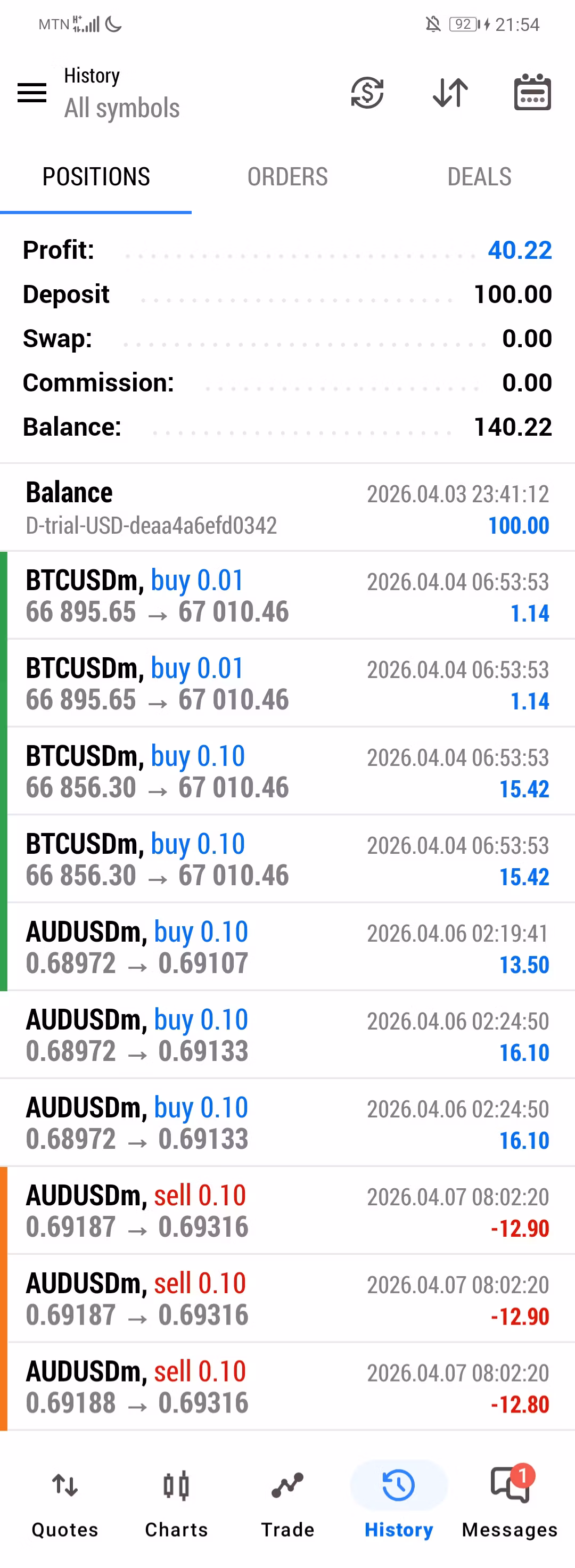This screenshot has width=575, height=1568.
Task: Open the side drawer menu
Action: coord(31,93)
